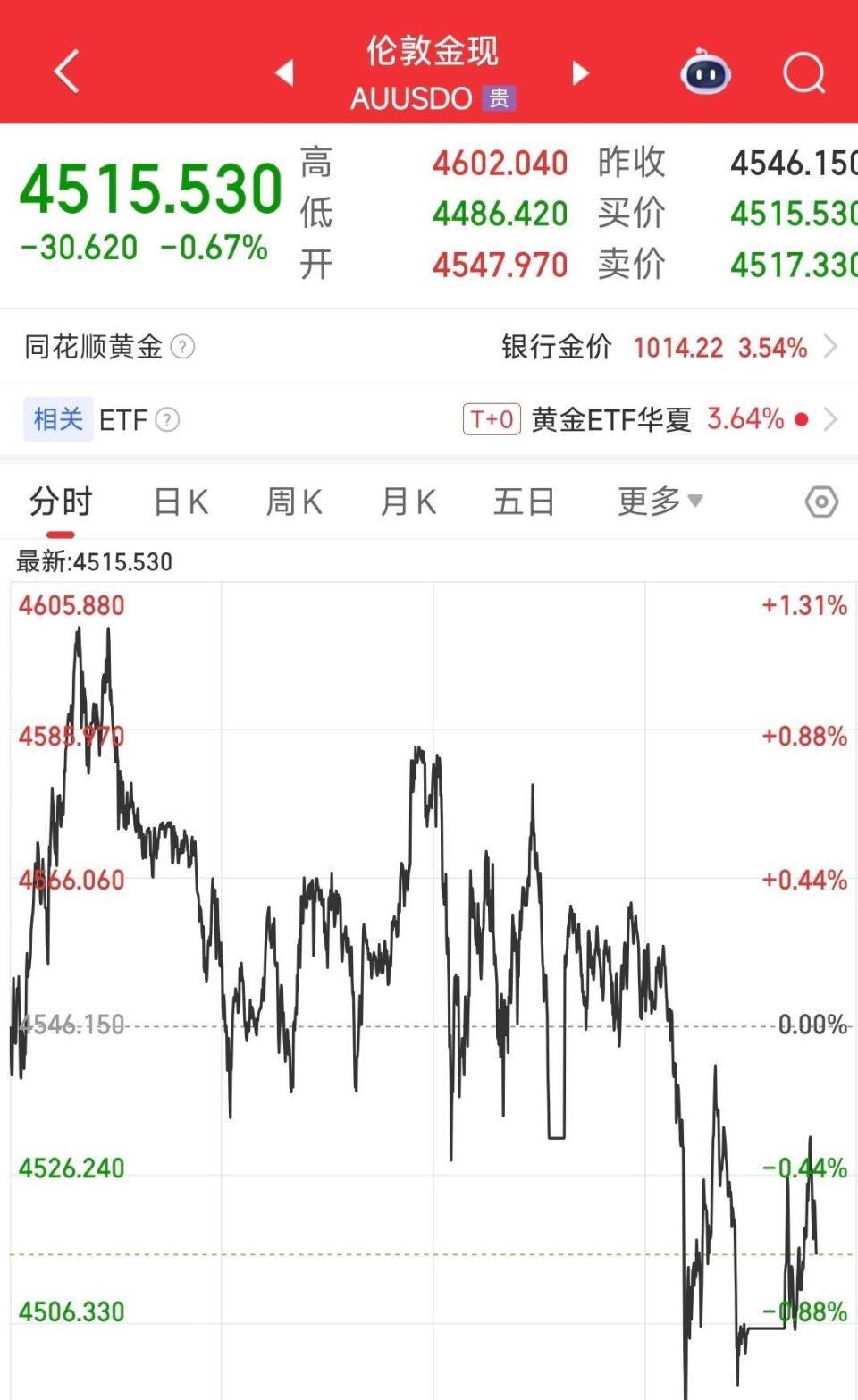Expand the 更多 dropdown
The width and height of the screenshot is (858, 1400).
click(x=659, y=502)
